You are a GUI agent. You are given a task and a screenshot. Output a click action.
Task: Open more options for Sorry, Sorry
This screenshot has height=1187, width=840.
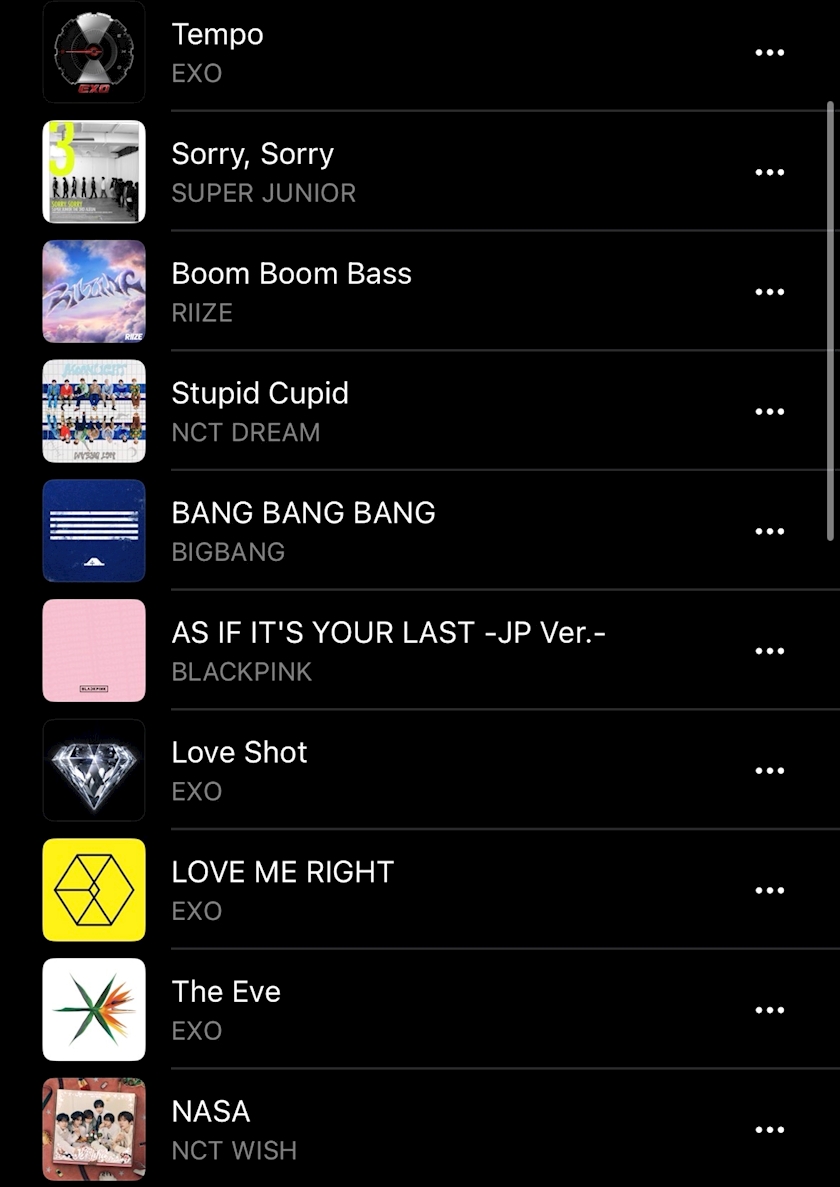coord(769,172)
